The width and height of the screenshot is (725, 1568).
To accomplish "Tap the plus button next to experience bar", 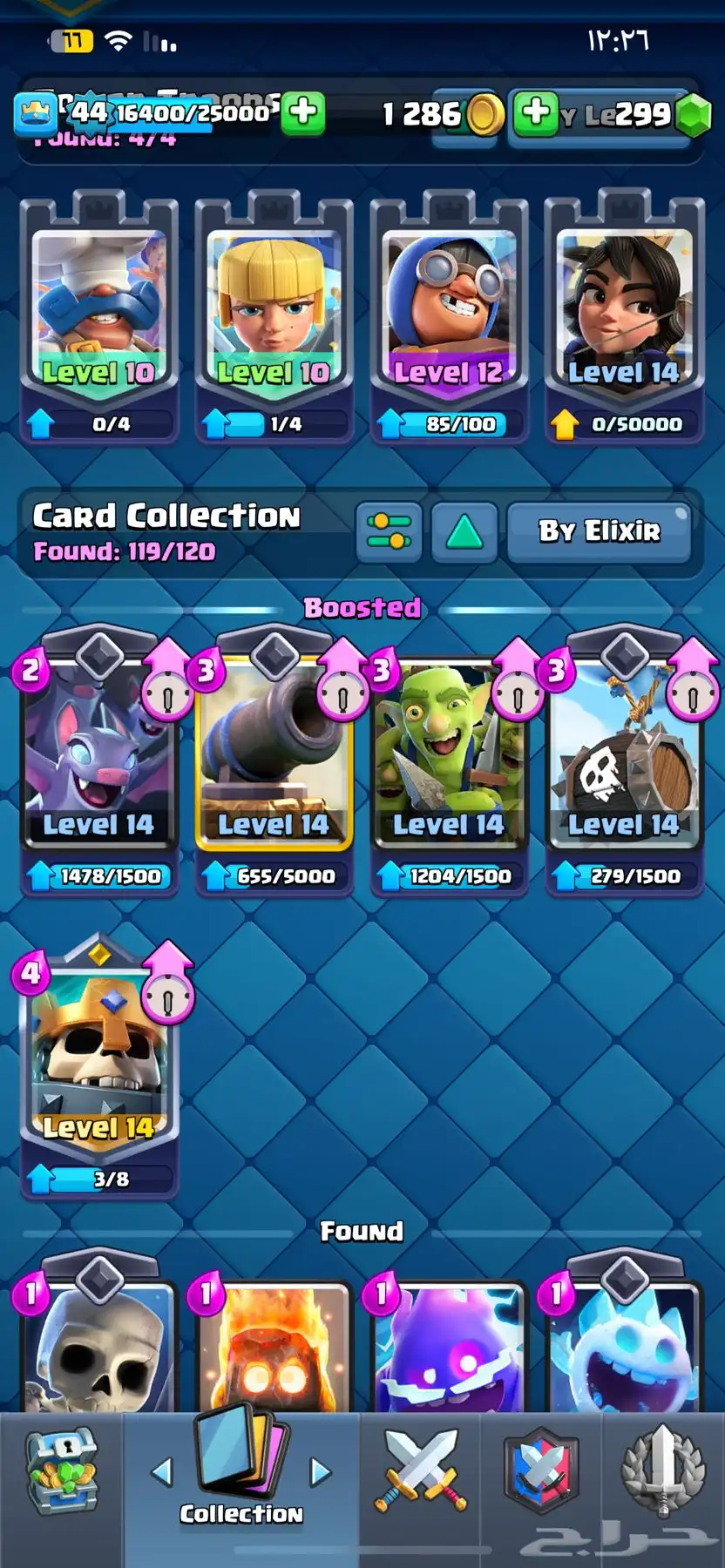I will pos(302,112).
